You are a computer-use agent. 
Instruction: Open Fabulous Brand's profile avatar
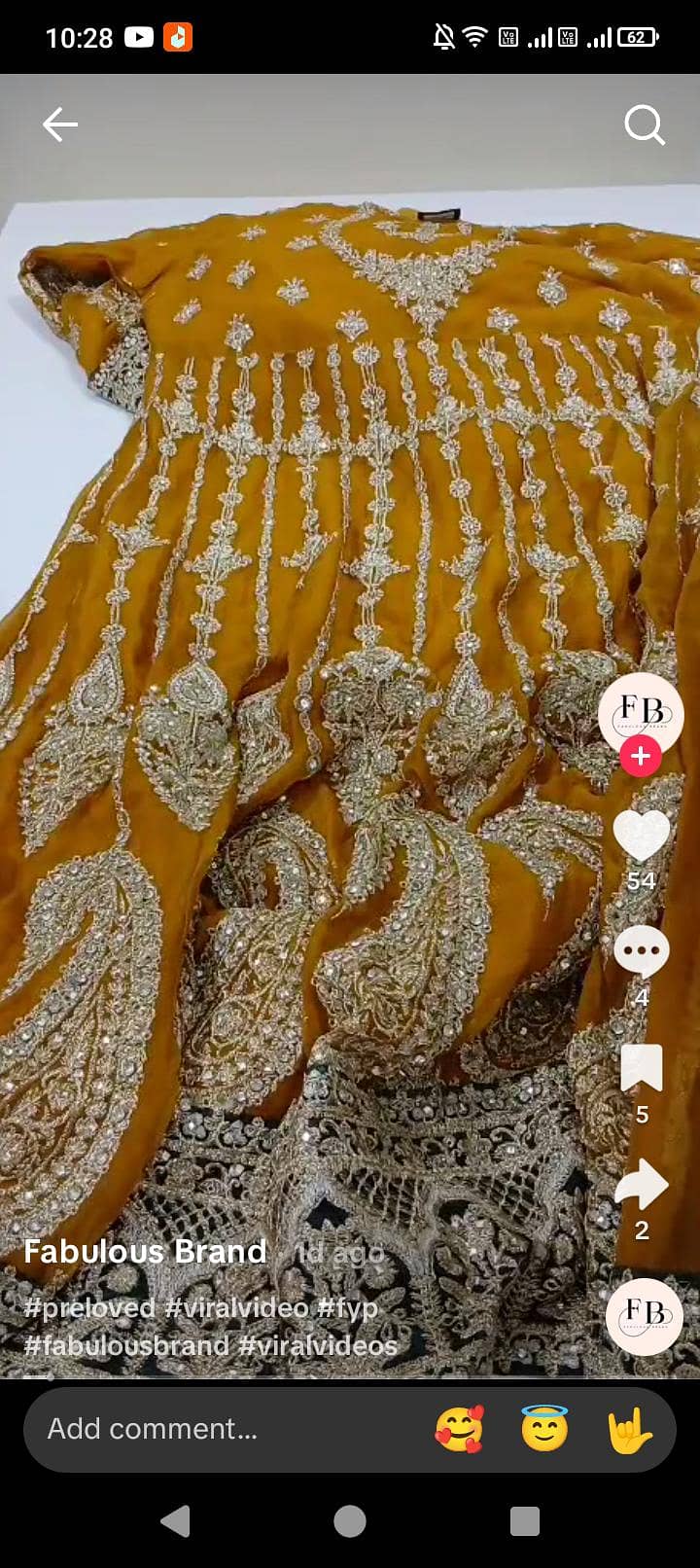(641, 713)
